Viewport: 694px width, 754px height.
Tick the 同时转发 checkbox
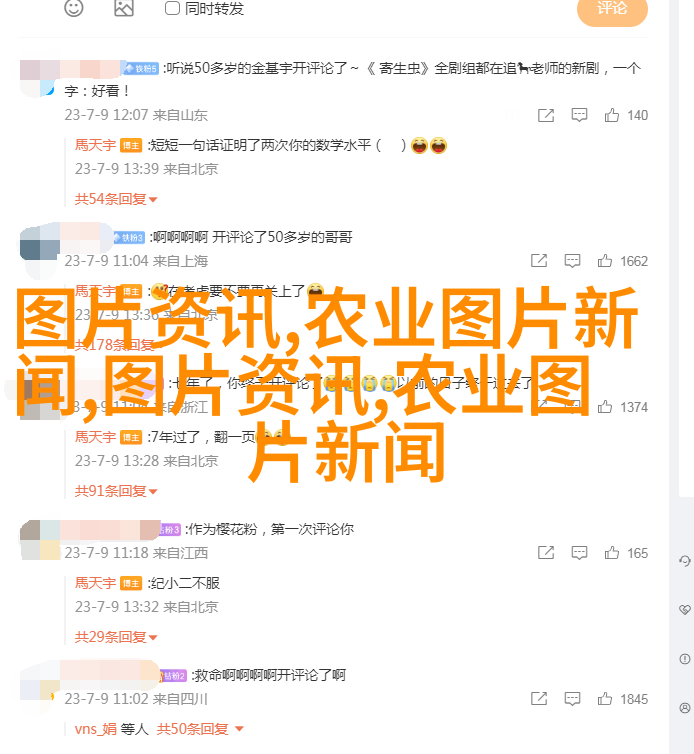coord(172,8)
